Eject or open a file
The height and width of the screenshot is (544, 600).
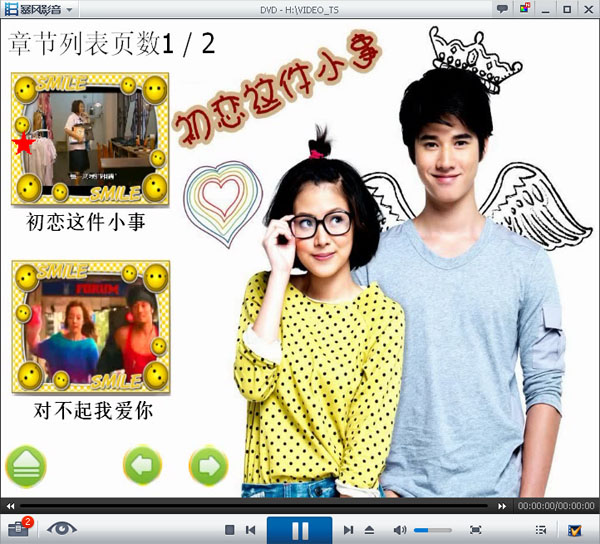click(x=369, y=529)
